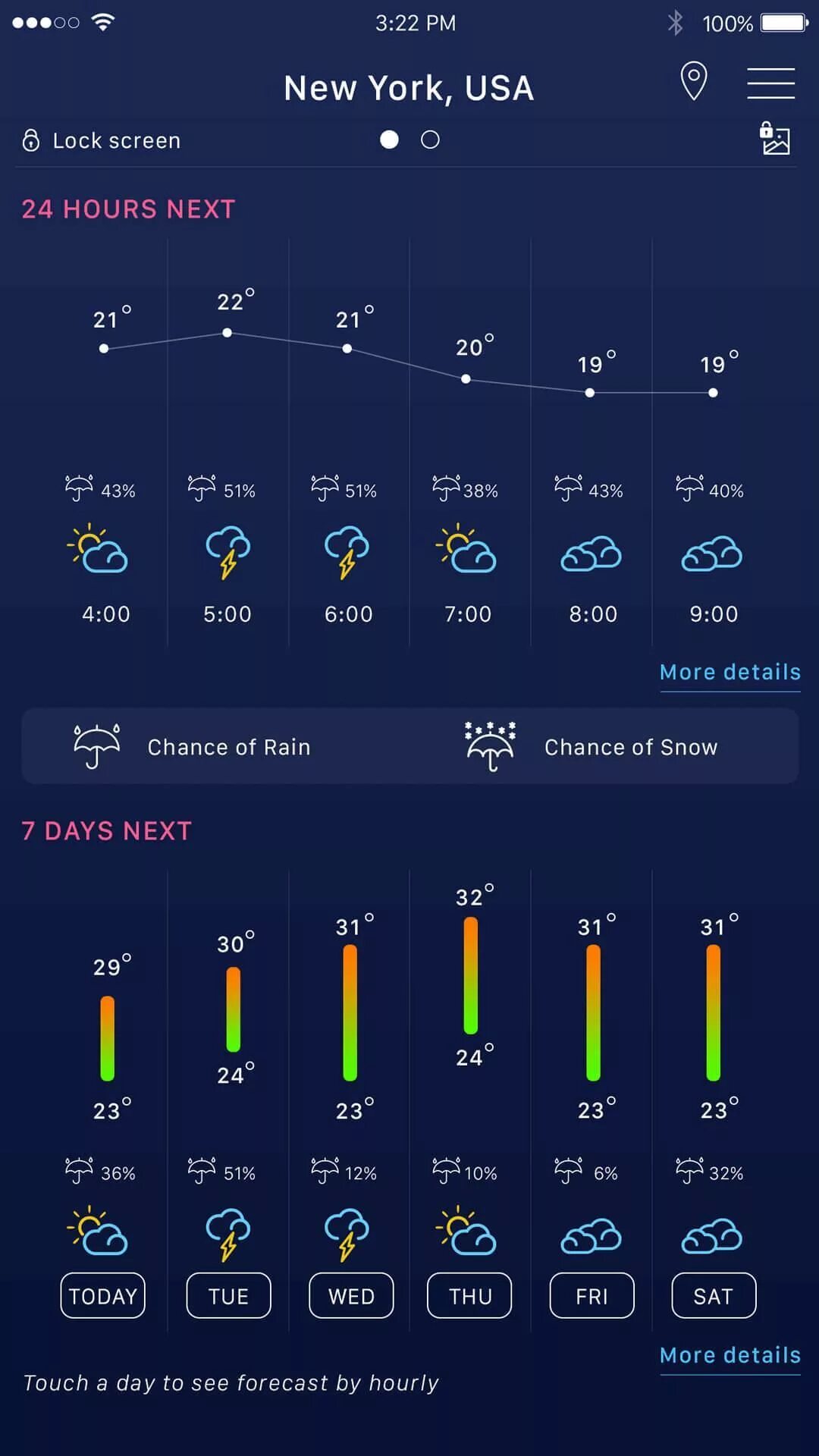Open More details under 7 Days Next
The image size is (819, 1456).
(x=730, y=1356)
